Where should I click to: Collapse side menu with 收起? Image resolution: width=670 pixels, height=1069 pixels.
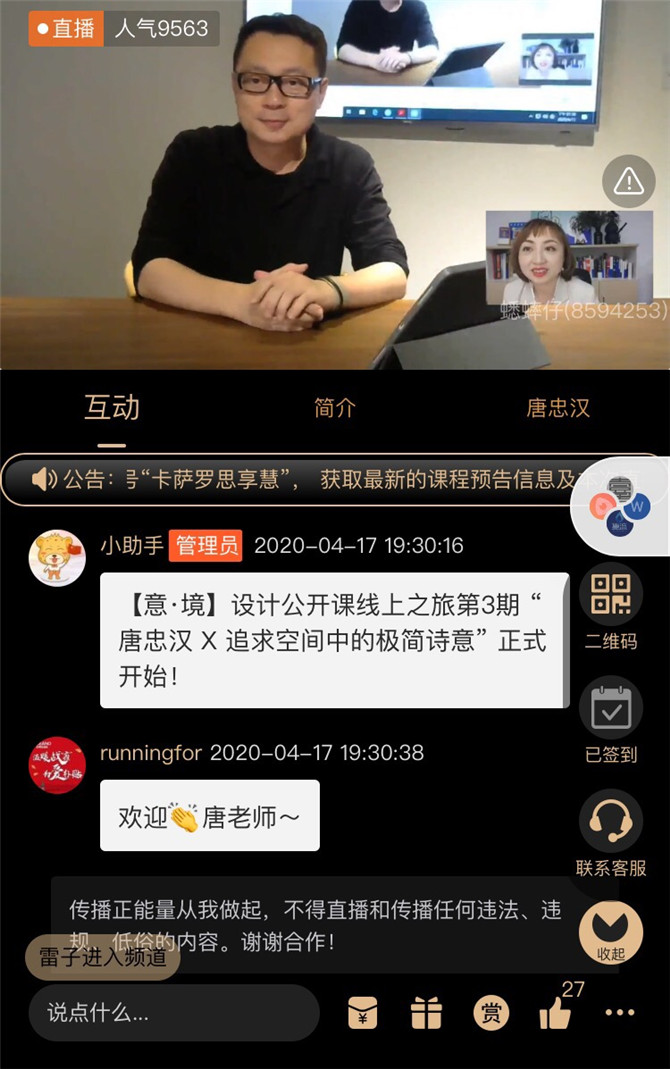[610, 930]
